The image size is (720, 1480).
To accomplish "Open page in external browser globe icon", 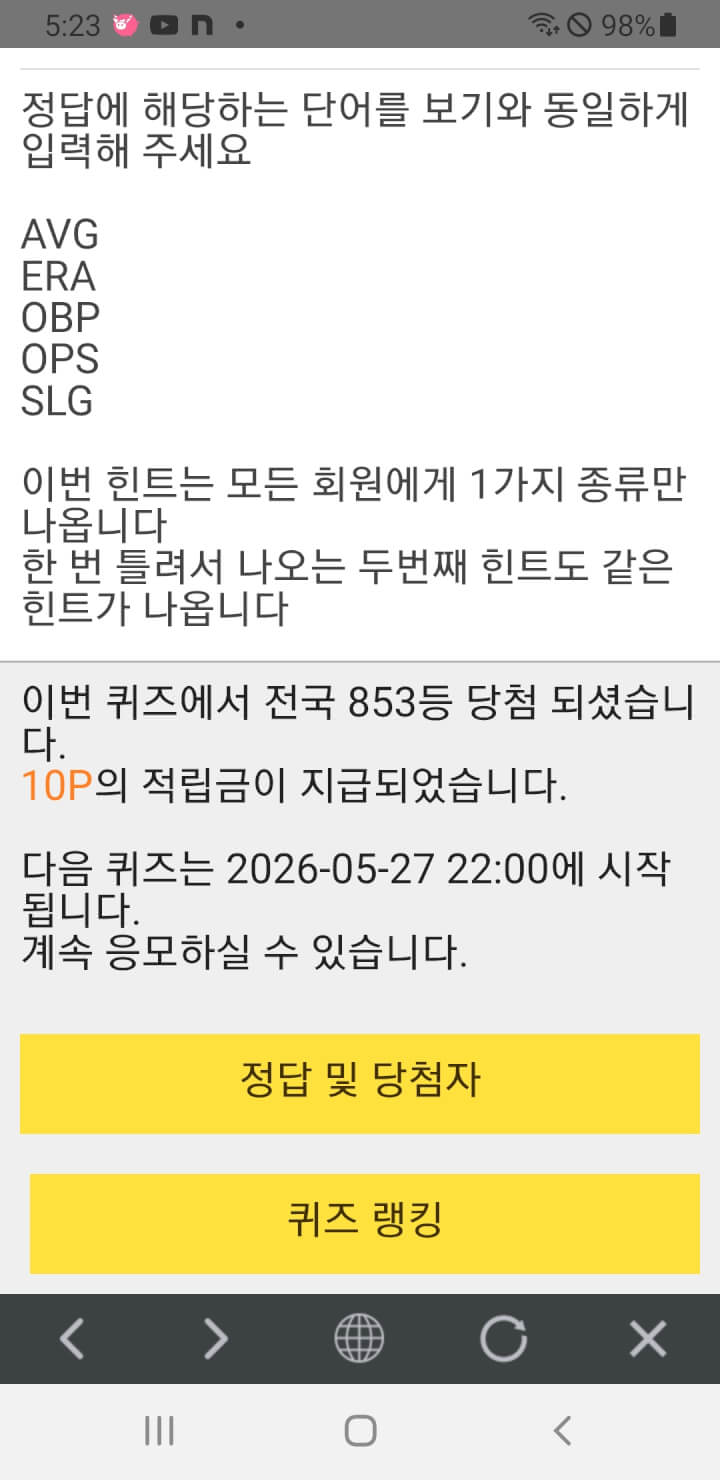I will tap(359, 1338).
